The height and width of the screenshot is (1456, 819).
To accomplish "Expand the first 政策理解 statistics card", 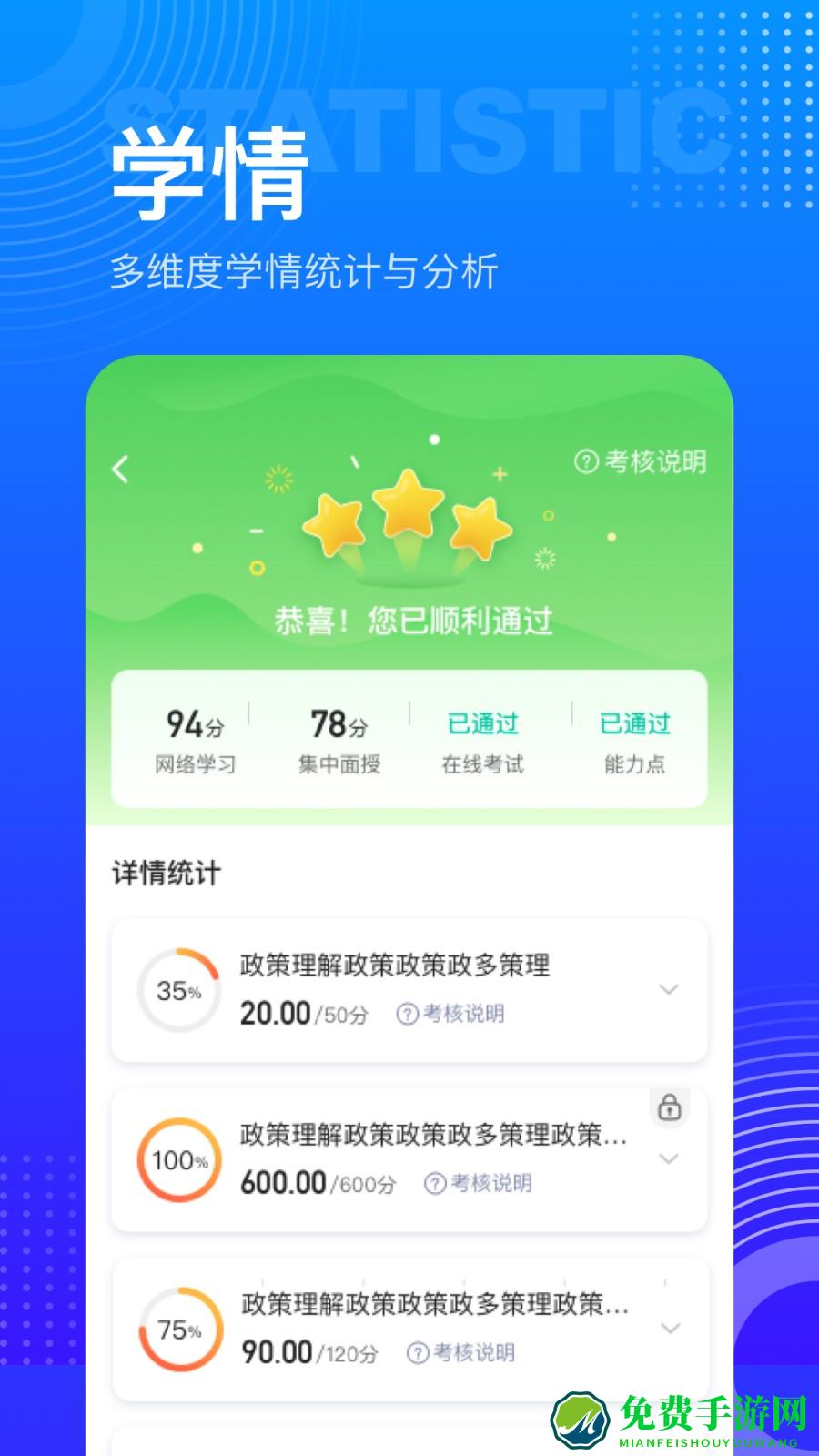I will 670,989.
